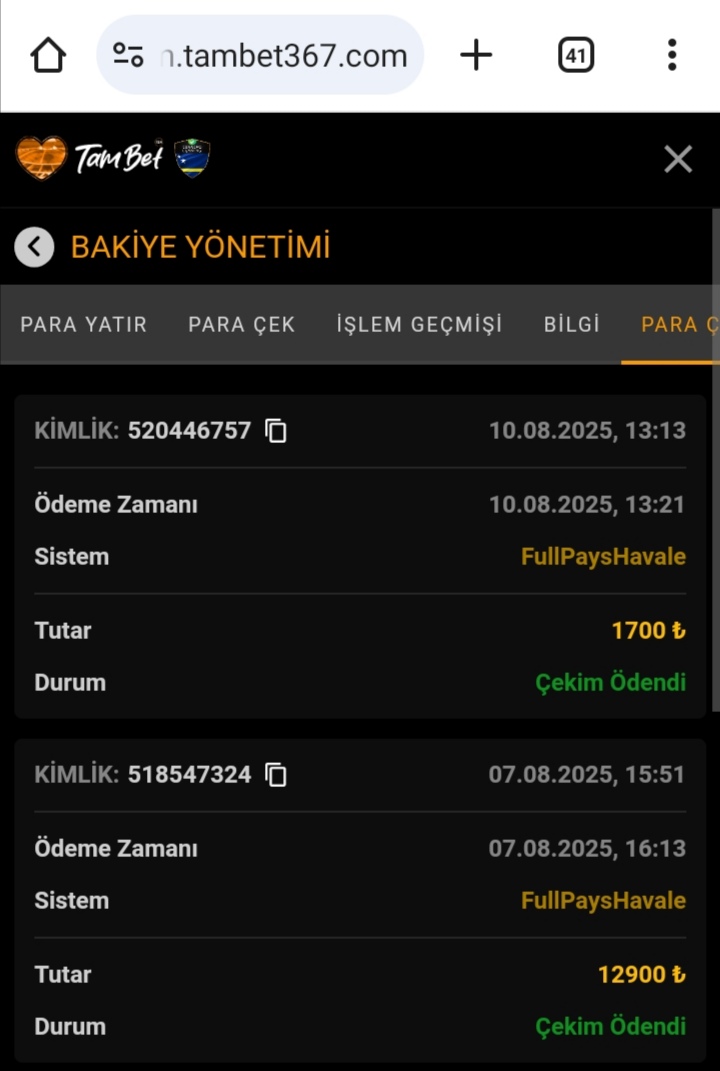Go to the browser home page
Screen dimensions: 720x1071
(x=48, y=56)
